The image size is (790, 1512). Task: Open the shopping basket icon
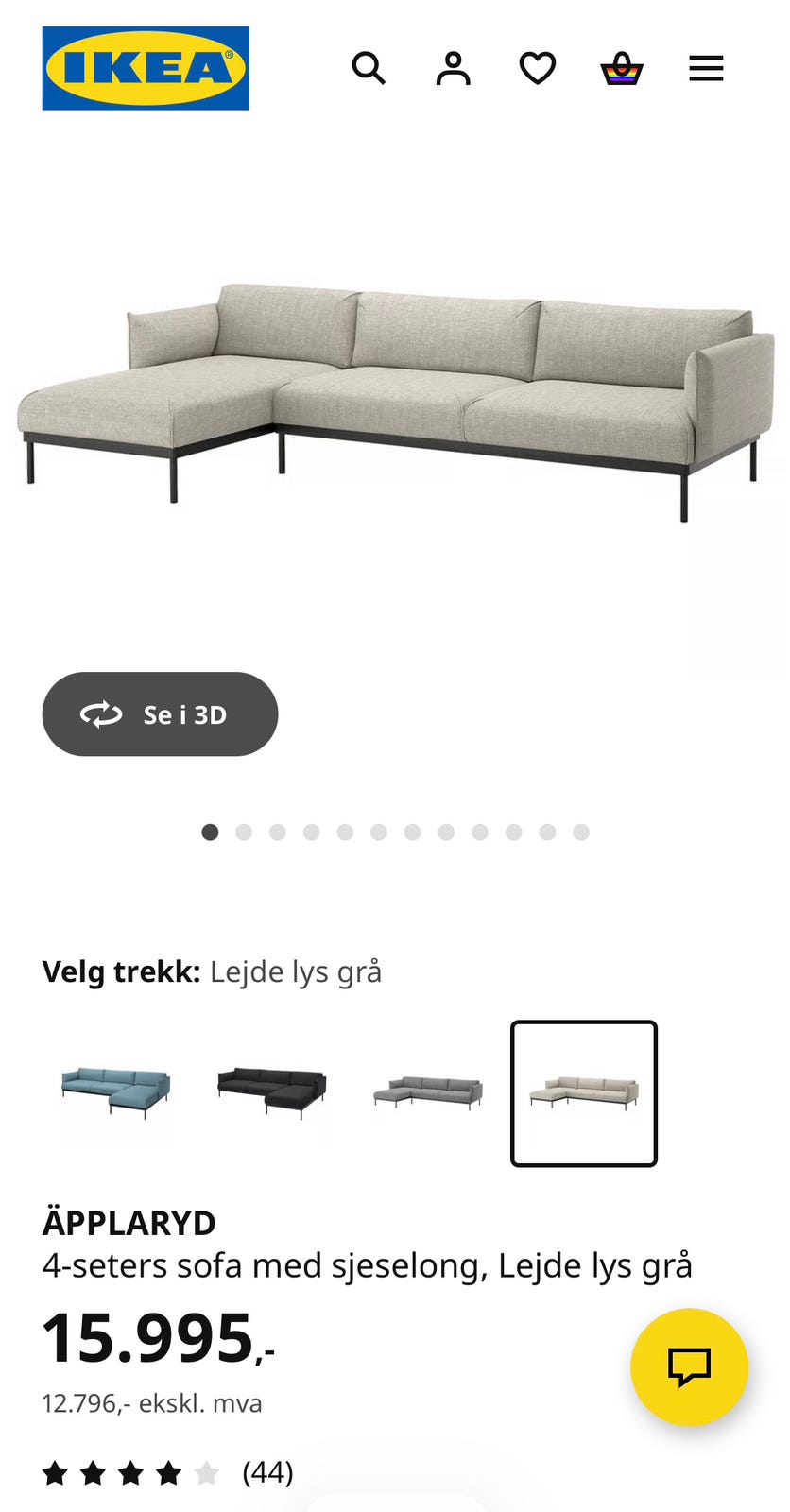point(622,68)
